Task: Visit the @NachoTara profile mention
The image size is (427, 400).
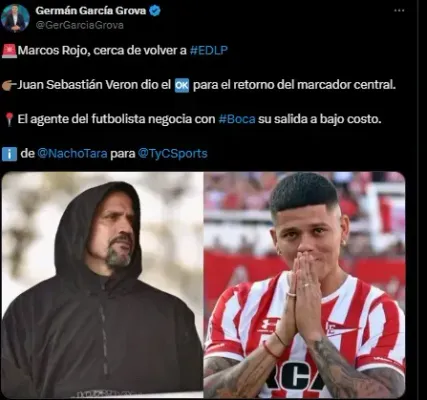Action: pos(72,154)
